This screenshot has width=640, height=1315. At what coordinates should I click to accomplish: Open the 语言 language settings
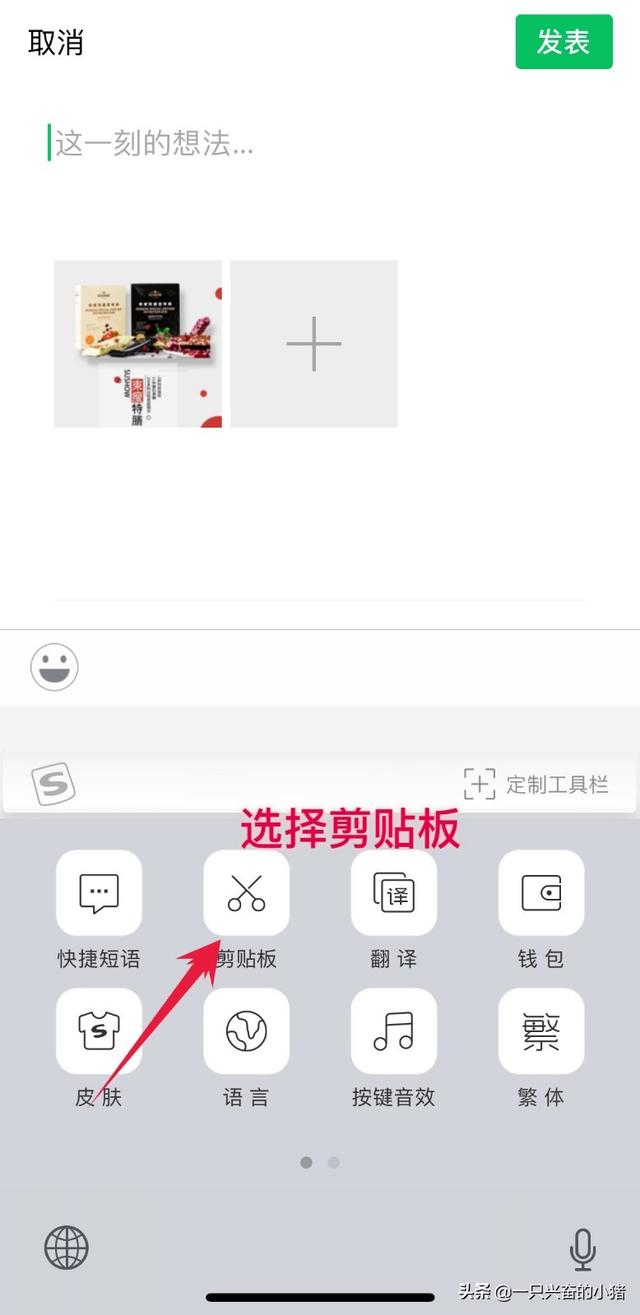[x=246, y=1031]
